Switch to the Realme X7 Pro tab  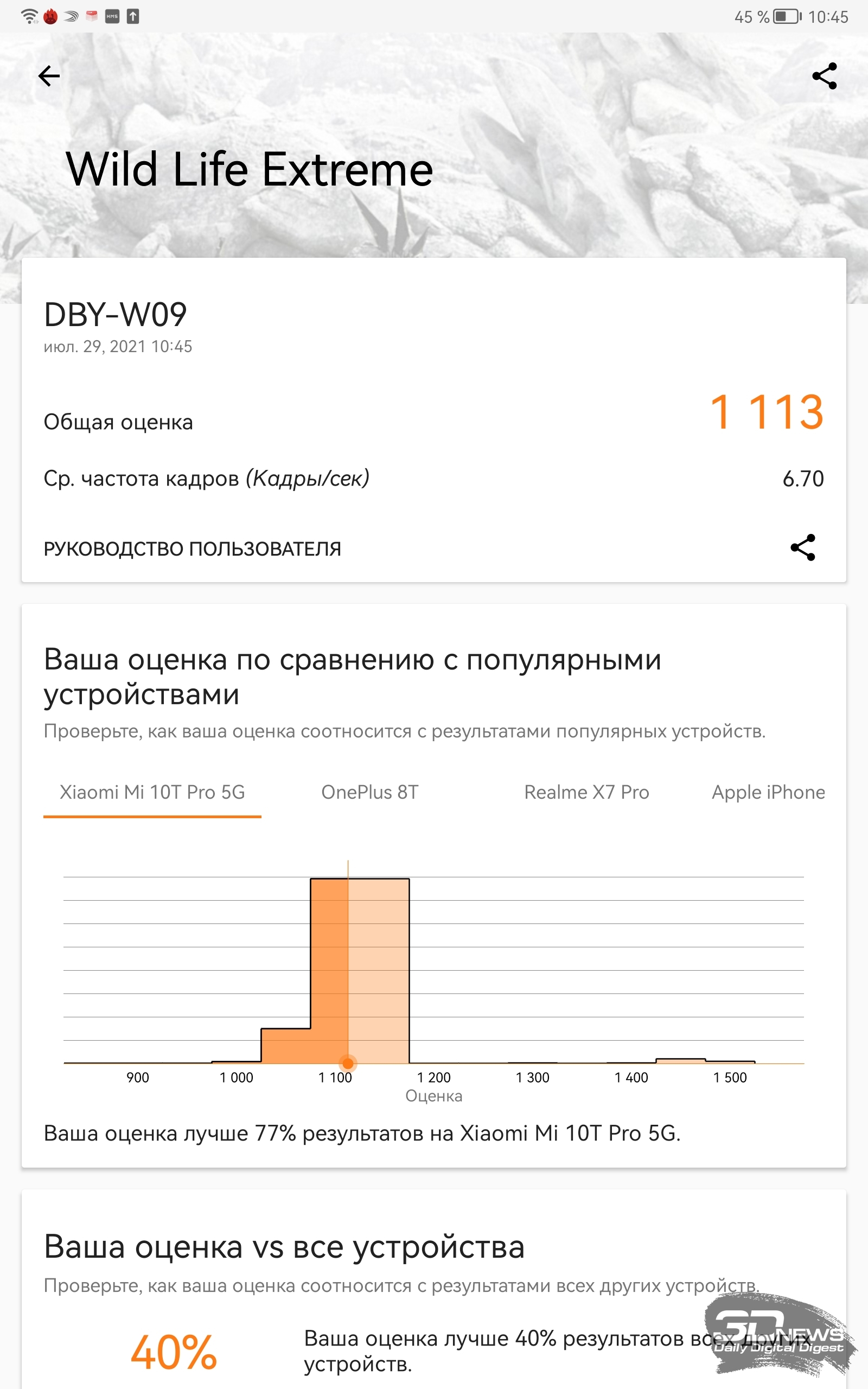coord(586,792)
